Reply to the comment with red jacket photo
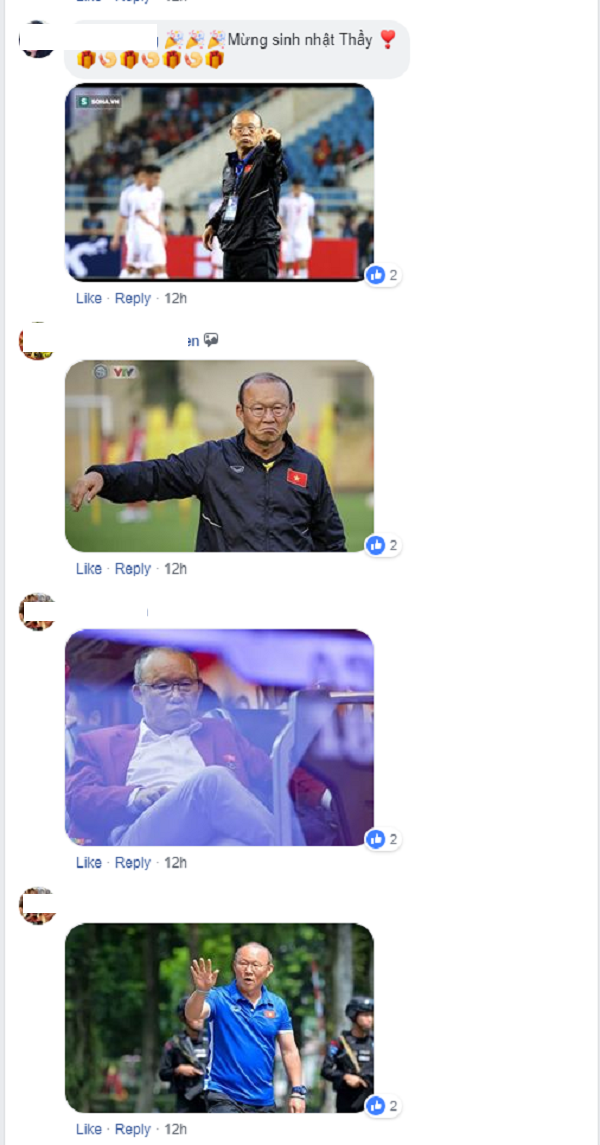 (x=132, y=862)
